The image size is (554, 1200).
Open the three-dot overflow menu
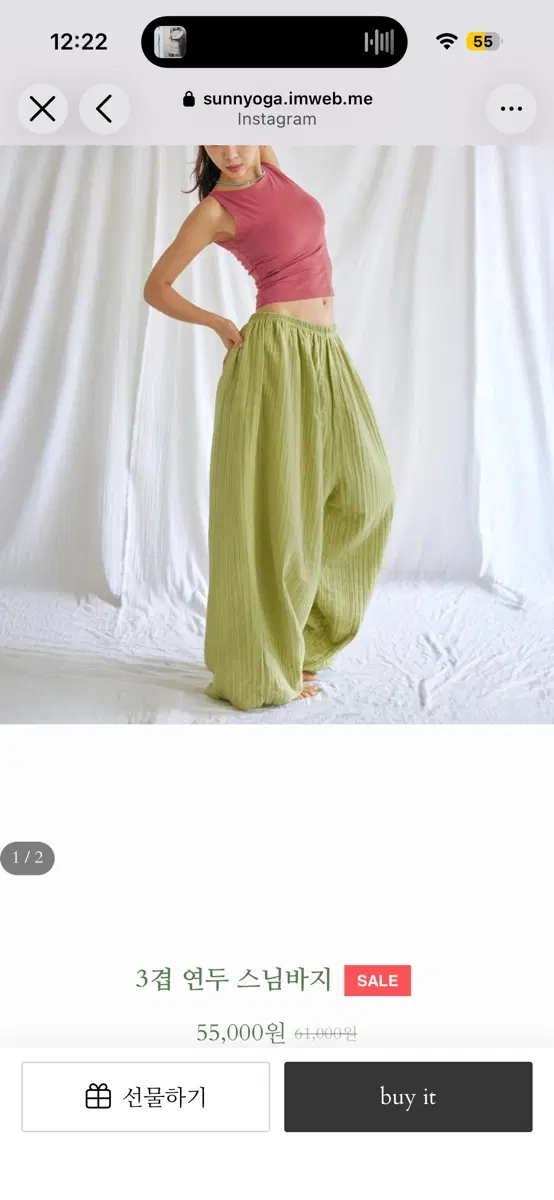pyautogui.click(x=511, y=109)
